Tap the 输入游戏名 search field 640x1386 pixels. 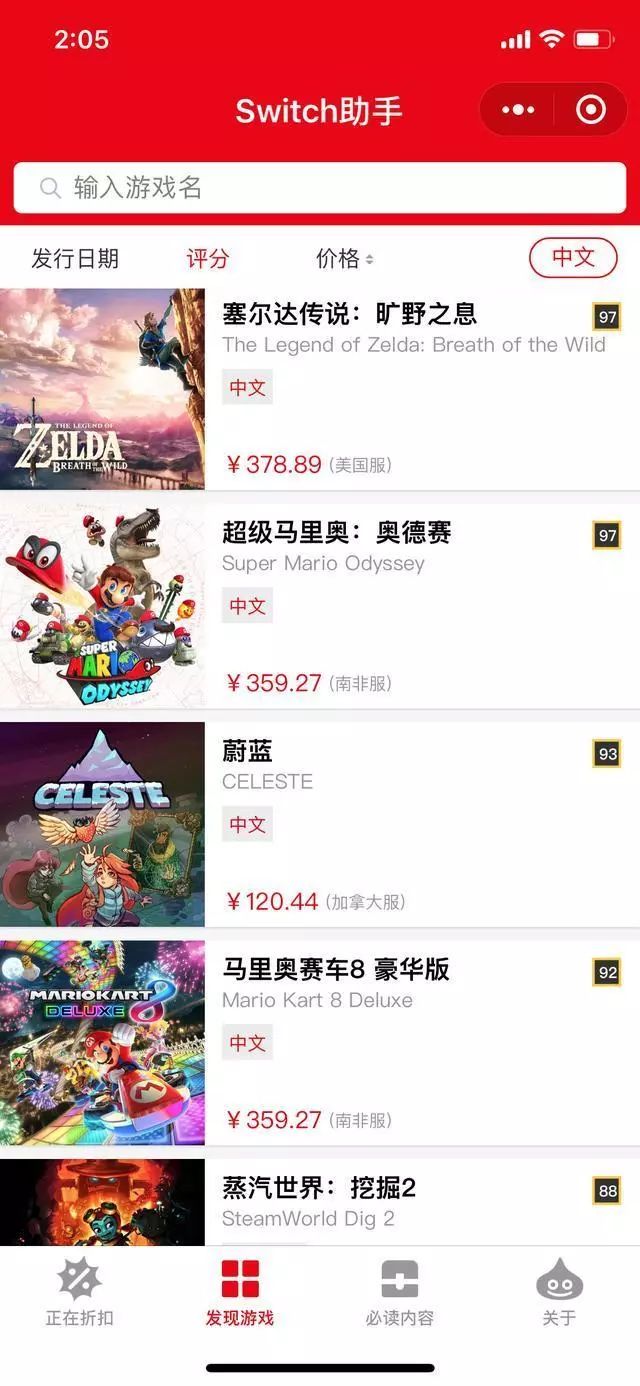coord(320,188)
